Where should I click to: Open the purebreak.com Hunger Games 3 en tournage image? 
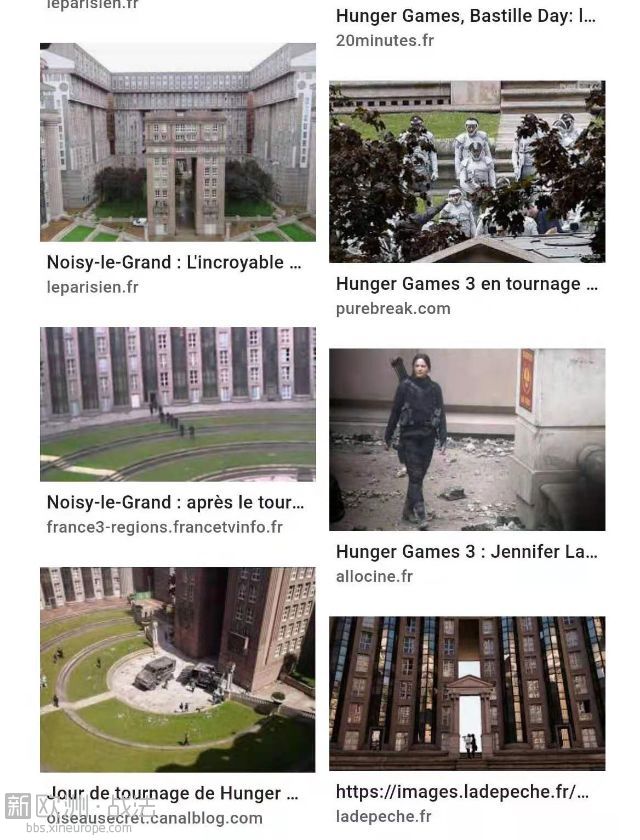pos(467,172)
